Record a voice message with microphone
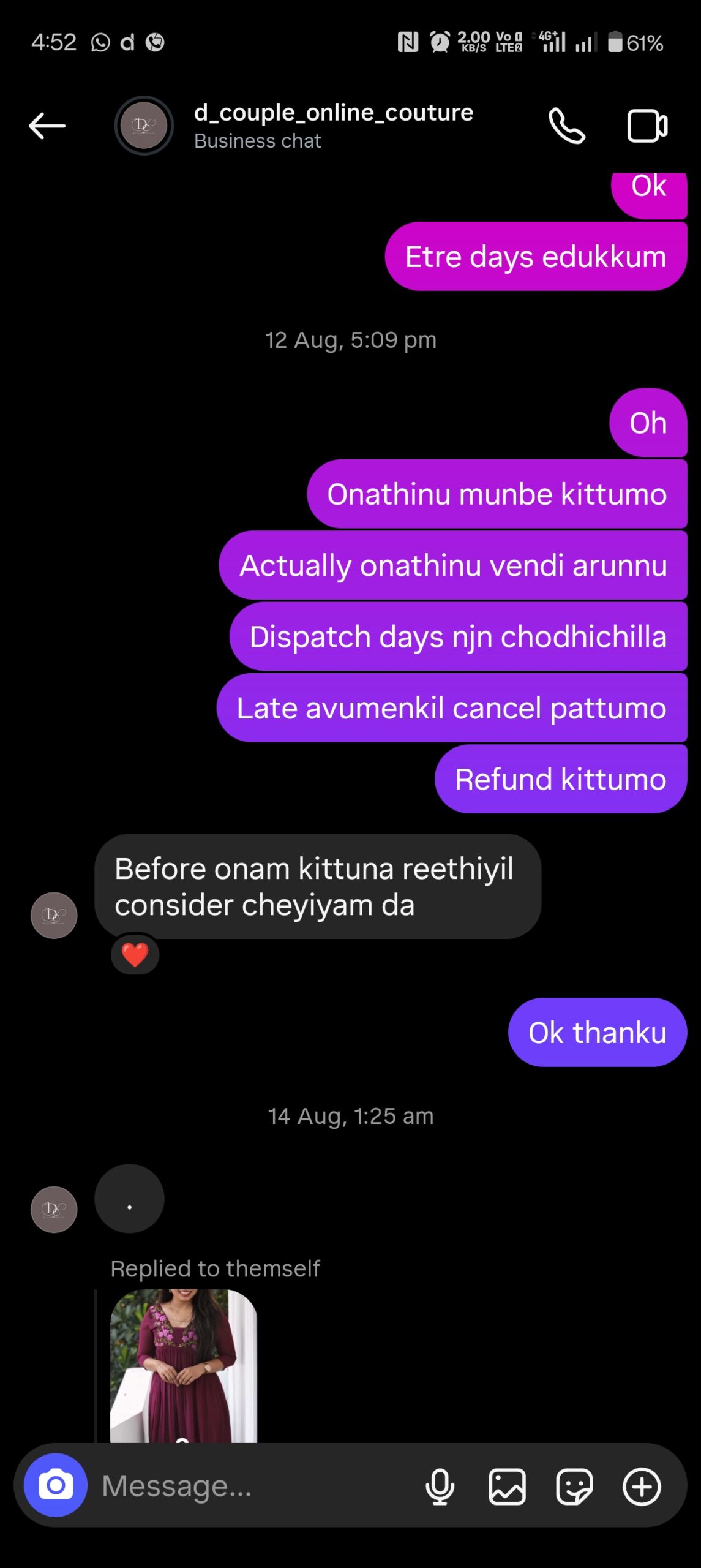701x1568 pixels. 440,1486
